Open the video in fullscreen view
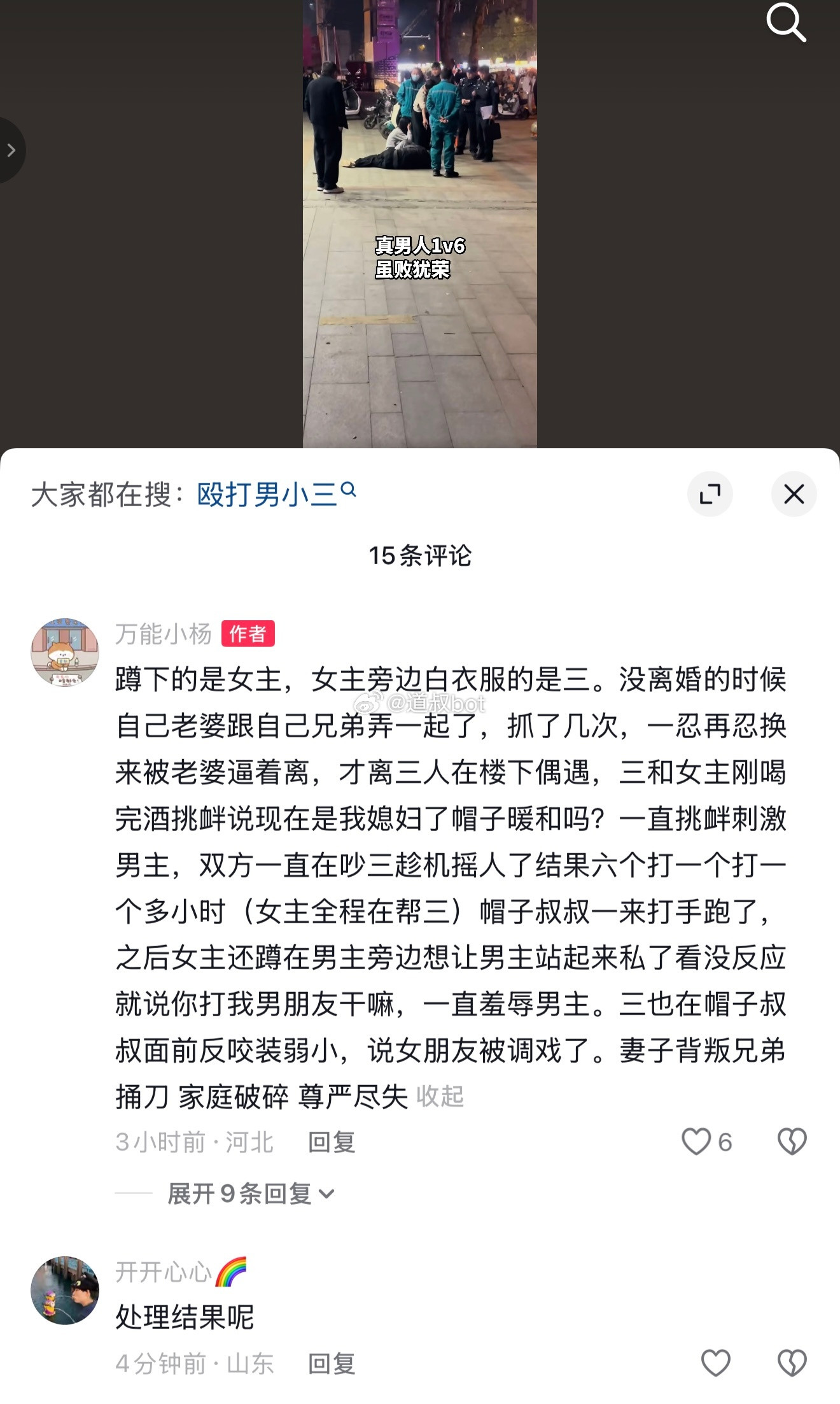840x1404 pixels. click(711, 493)
